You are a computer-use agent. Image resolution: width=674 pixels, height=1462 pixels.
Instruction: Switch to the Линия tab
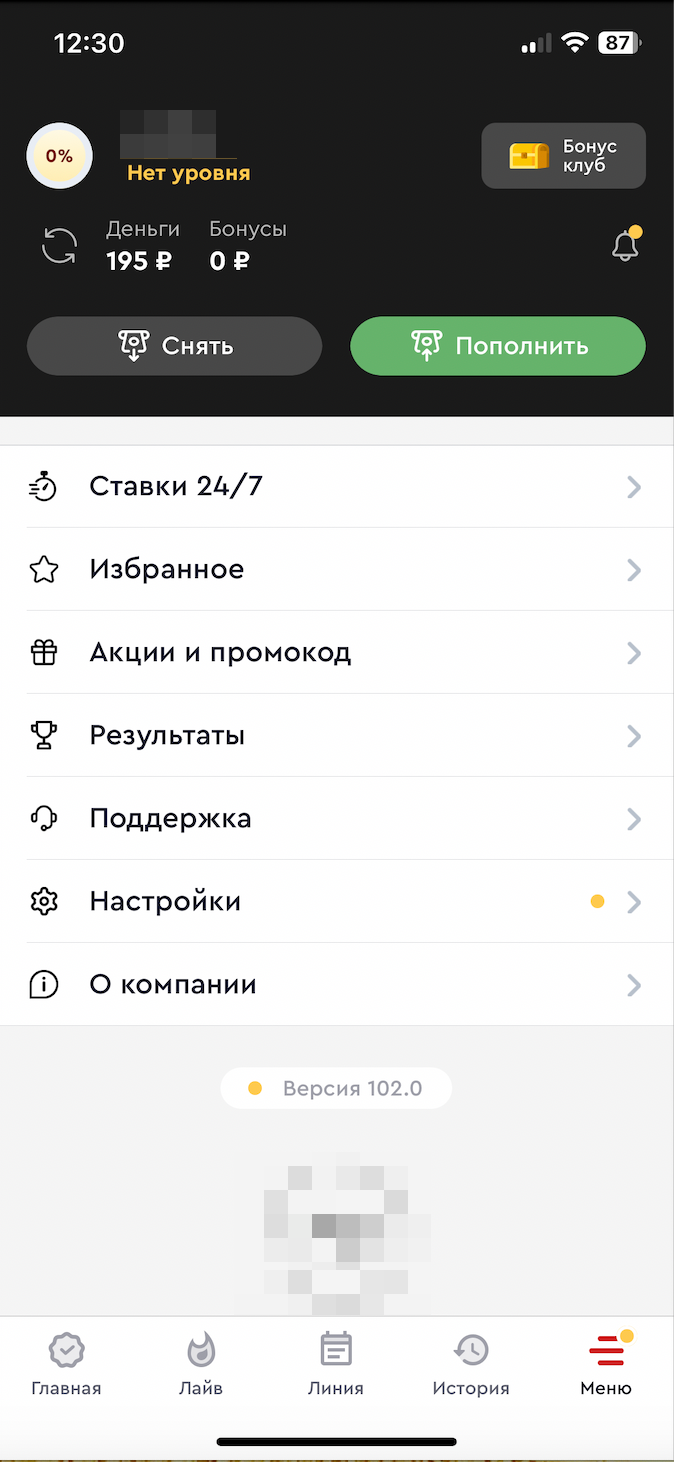pos(336,1364)
